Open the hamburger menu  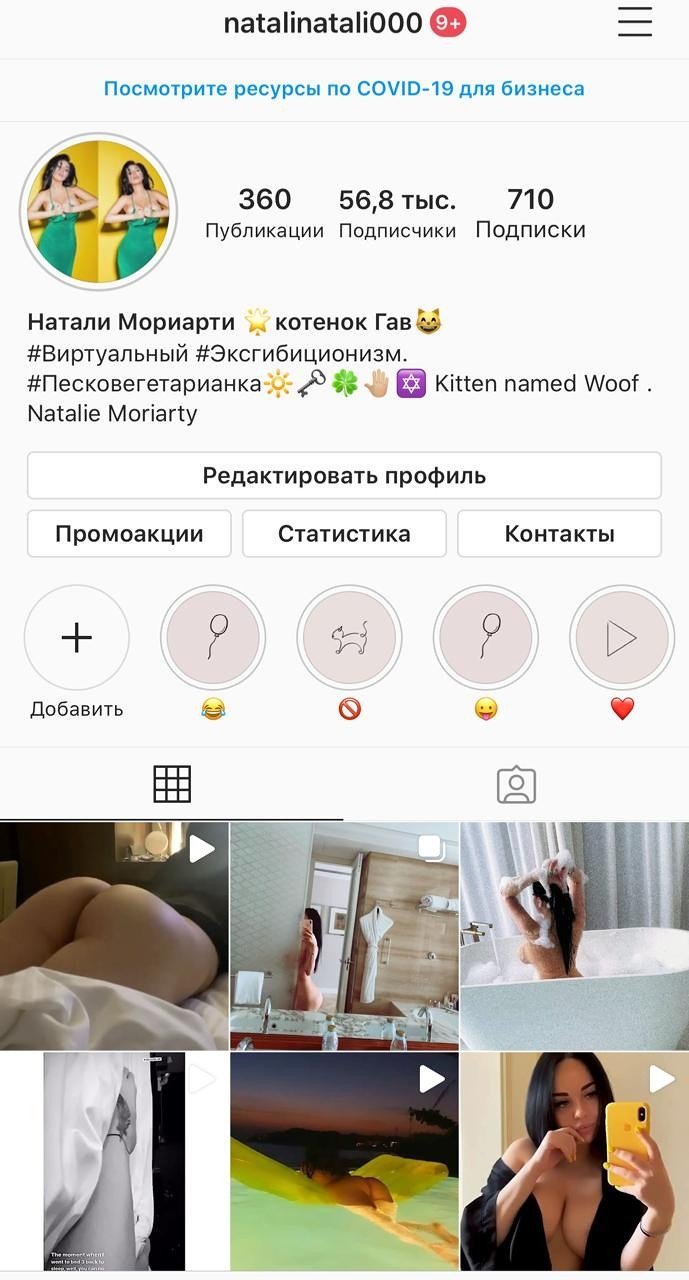point(634,22)
